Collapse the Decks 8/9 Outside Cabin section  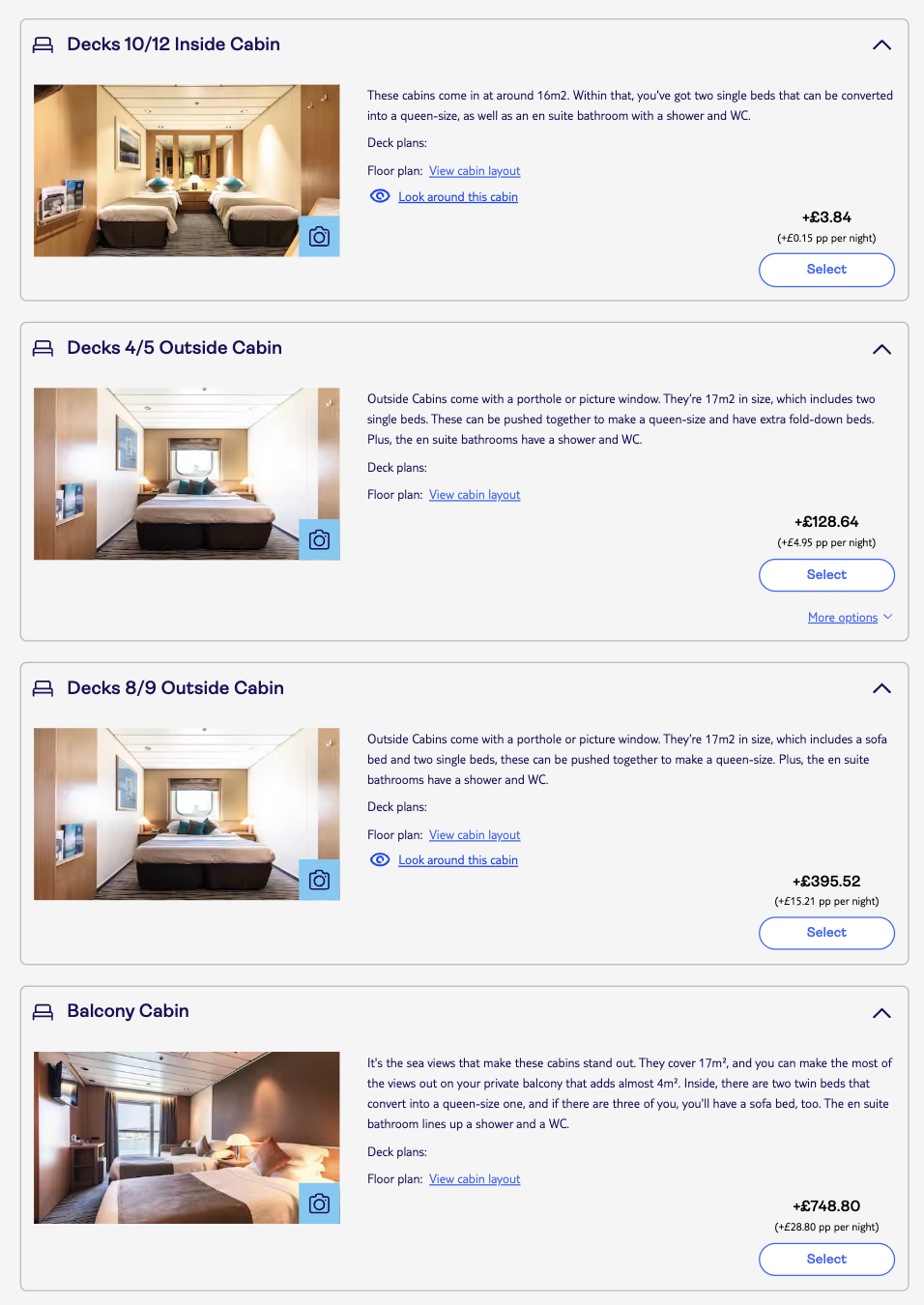point(881,689)
